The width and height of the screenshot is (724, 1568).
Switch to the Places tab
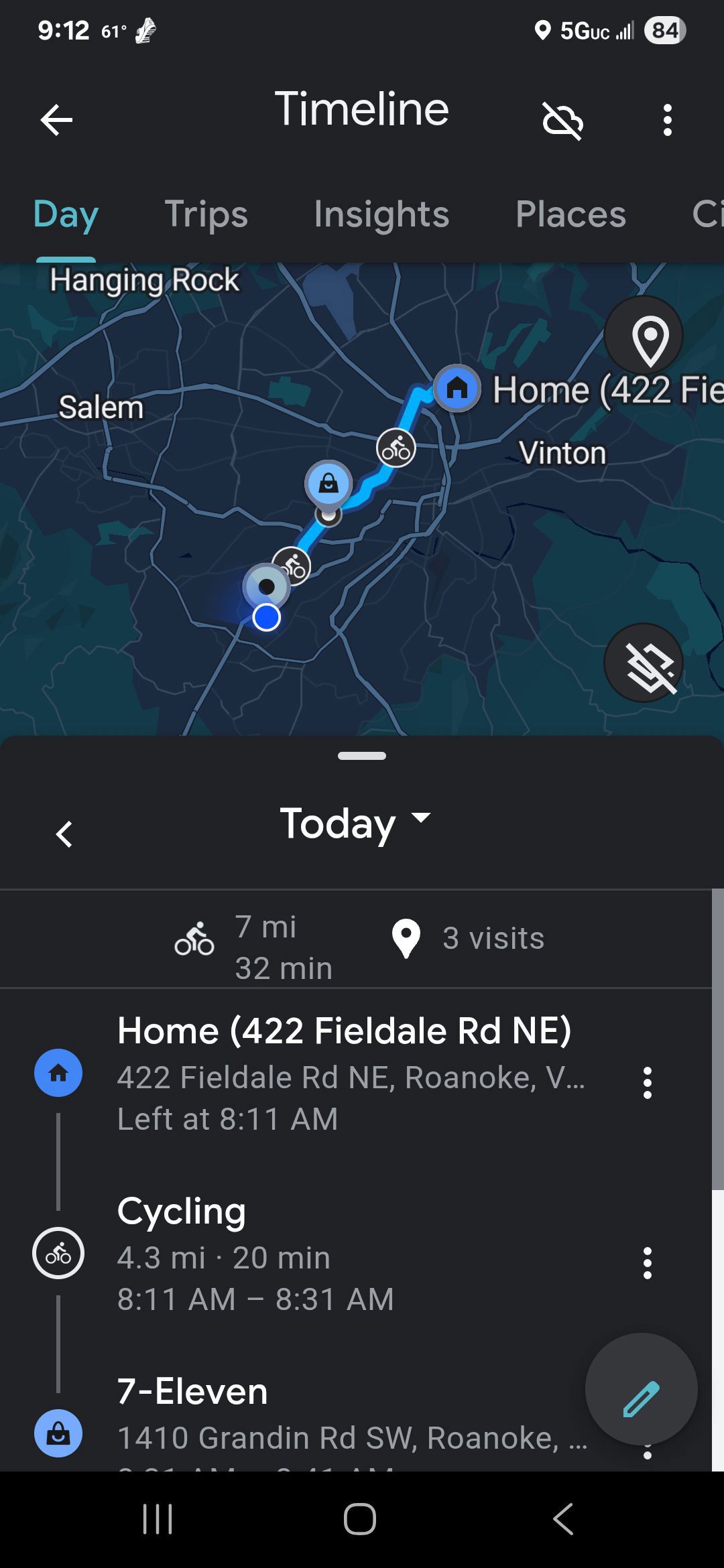570,214
